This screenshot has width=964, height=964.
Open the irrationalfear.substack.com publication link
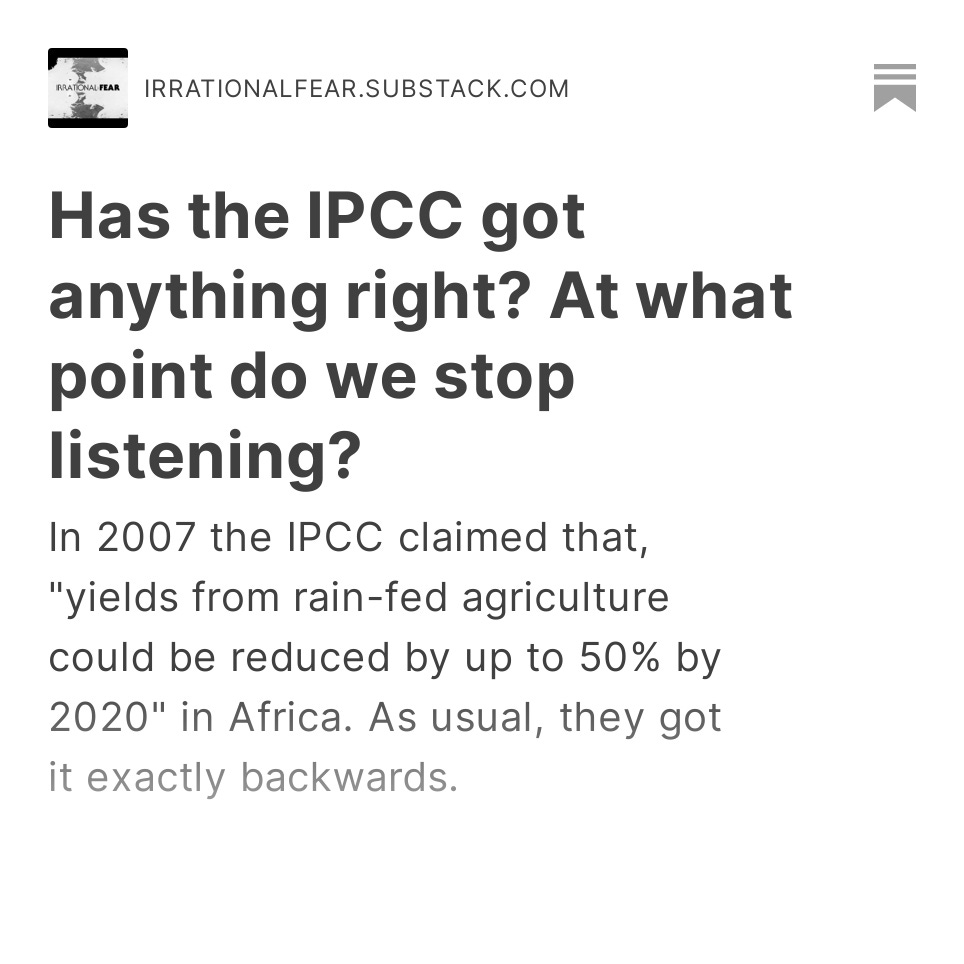[356, 89]
